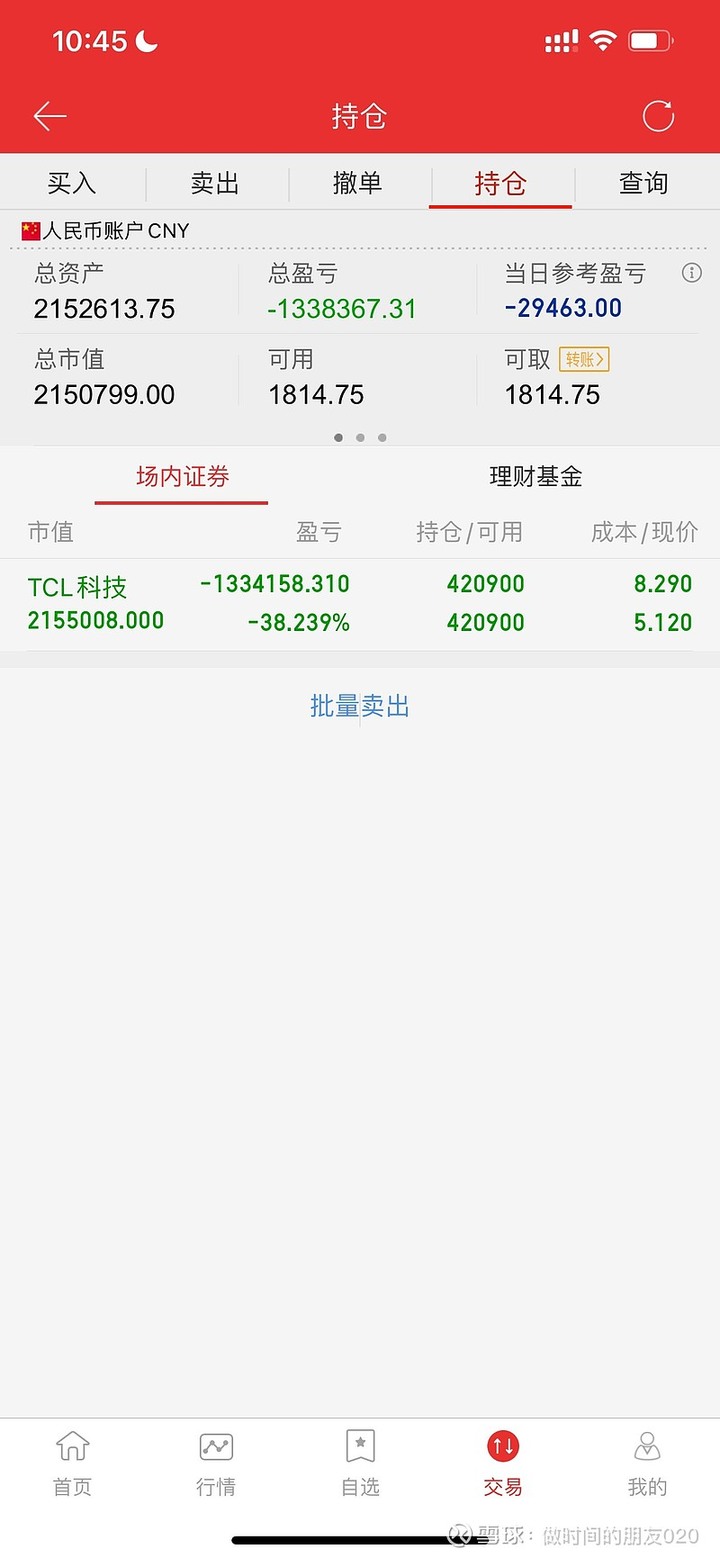720x1558 pixels.
Task: Open the 撤单 tab
Action: [358, 183]
